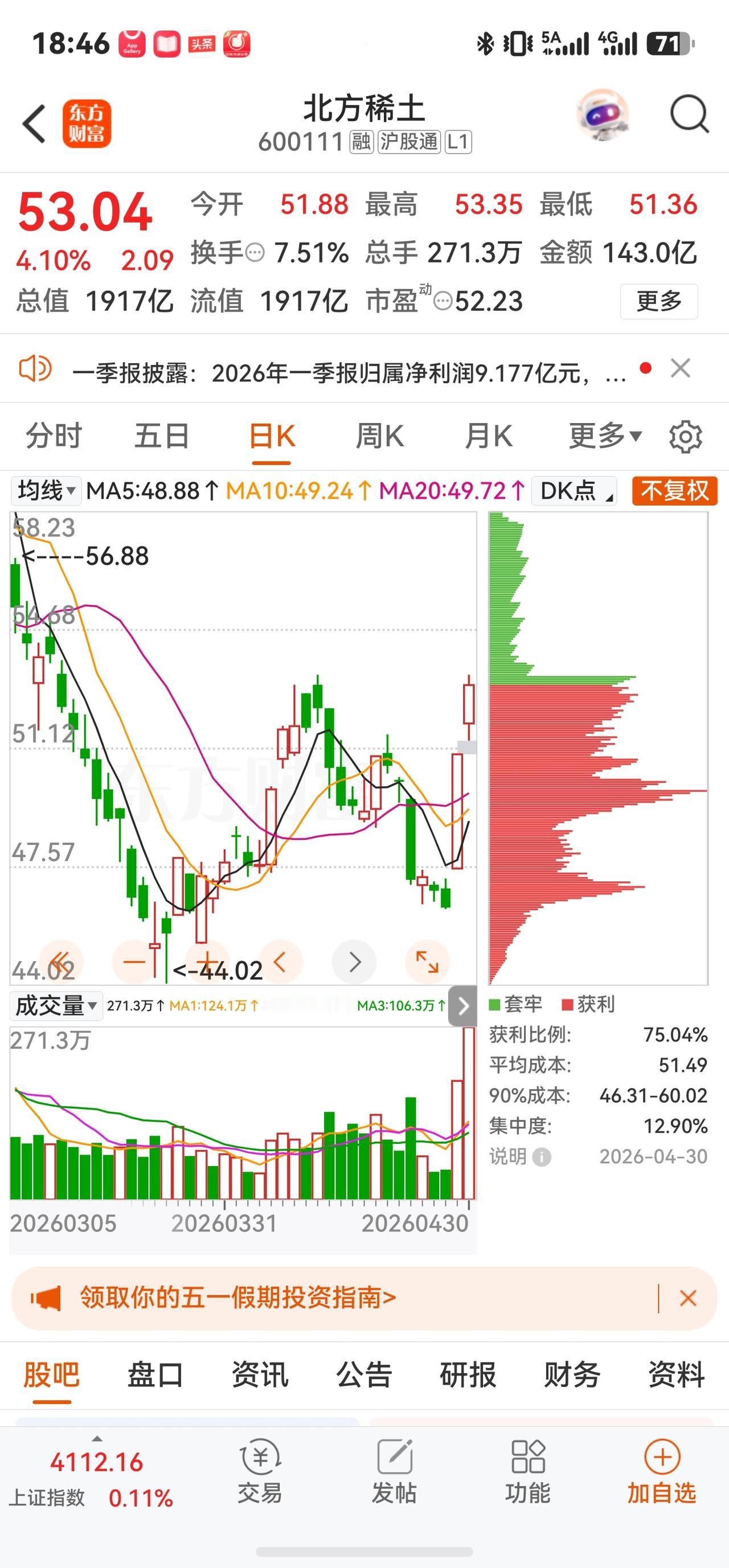The image size is (729, 1568).
Task: Select the 周K chart tab
Action: 379,436
